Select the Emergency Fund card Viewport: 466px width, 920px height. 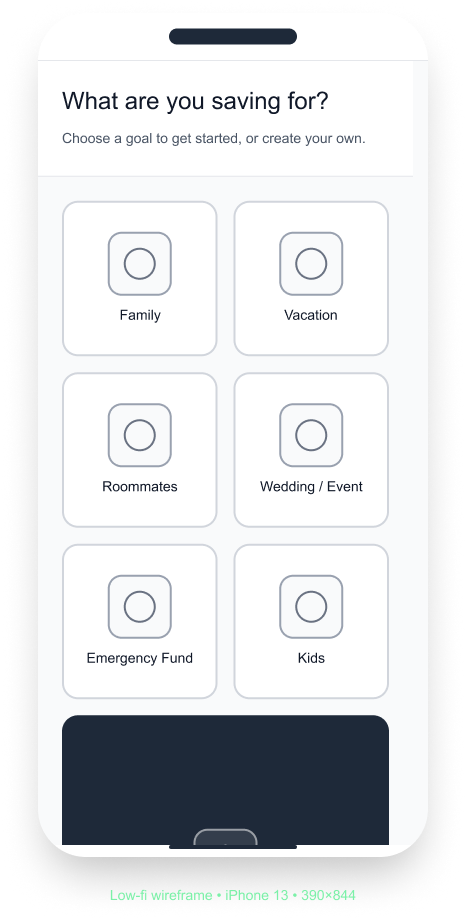click(140, 621)
